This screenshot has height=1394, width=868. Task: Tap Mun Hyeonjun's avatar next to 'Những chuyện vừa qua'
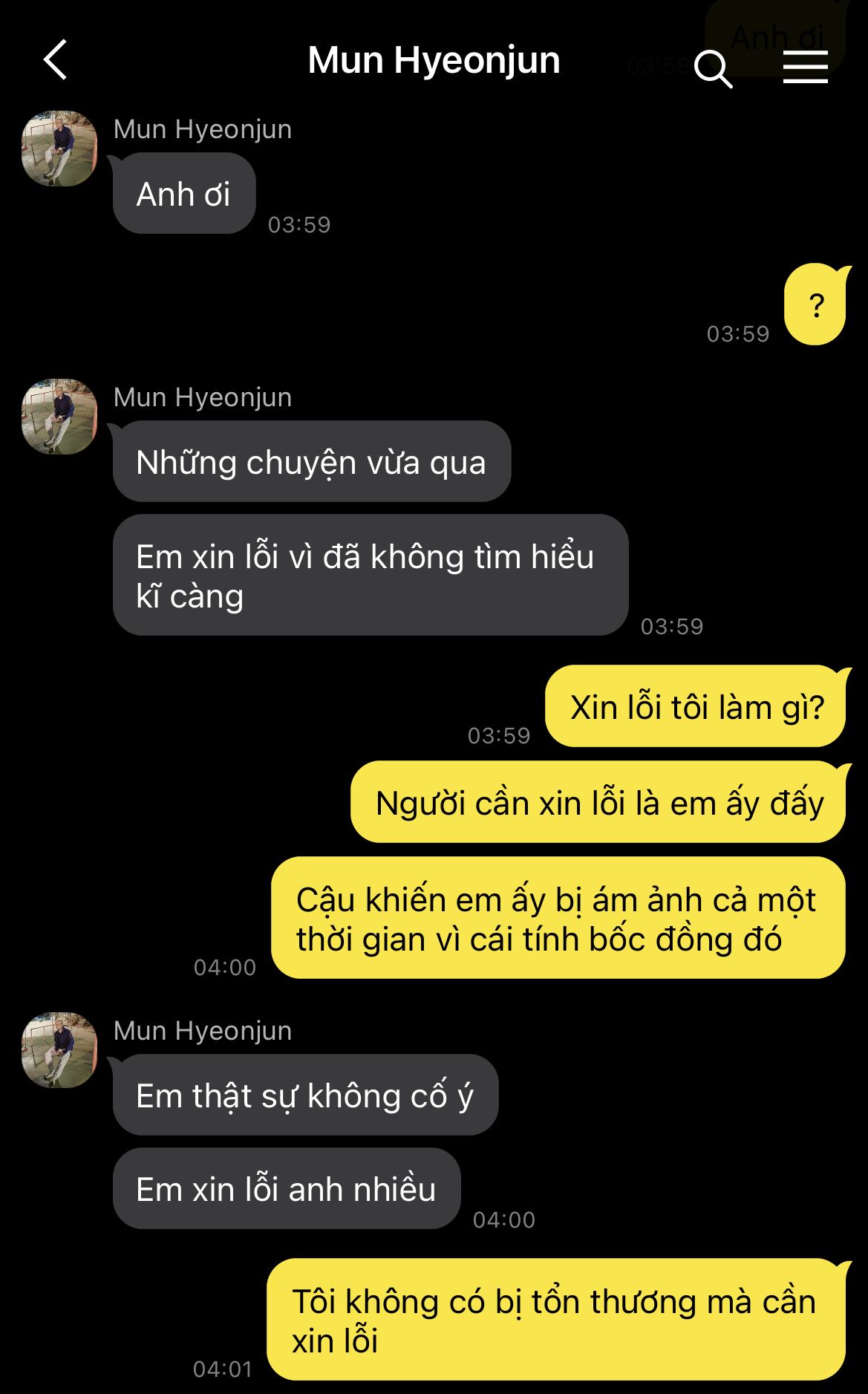point(59,417)
